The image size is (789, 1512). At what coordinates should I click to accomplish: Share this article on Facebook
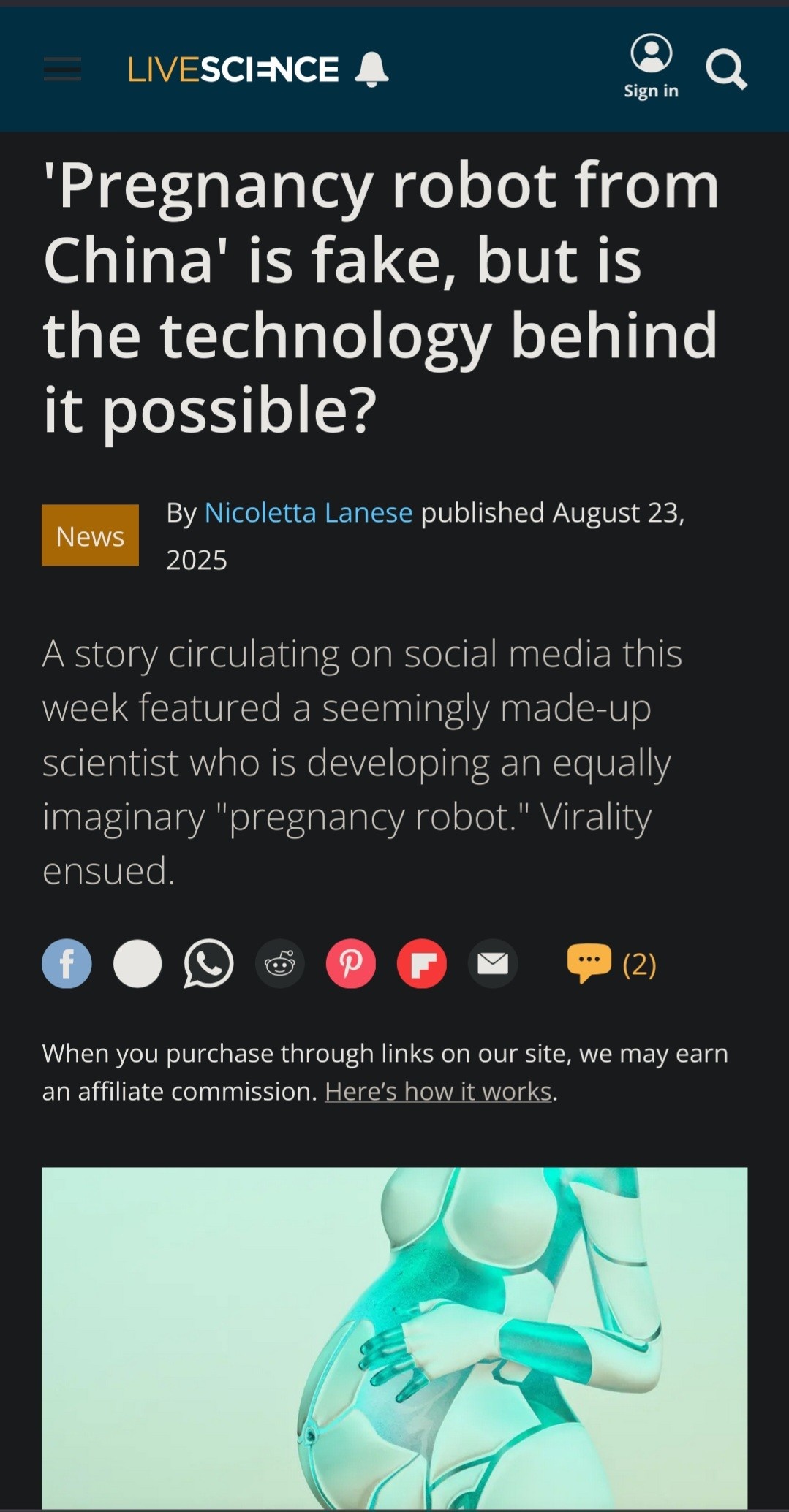(67, 964)
